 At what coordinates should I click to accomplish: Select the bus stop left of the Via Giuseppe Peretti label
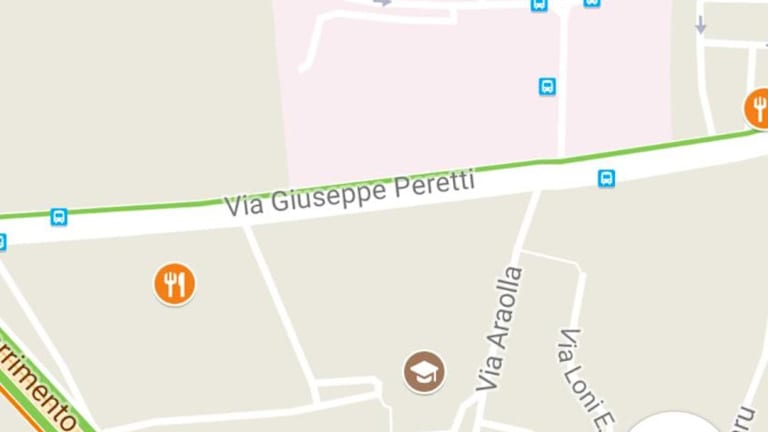coord(59,217)
